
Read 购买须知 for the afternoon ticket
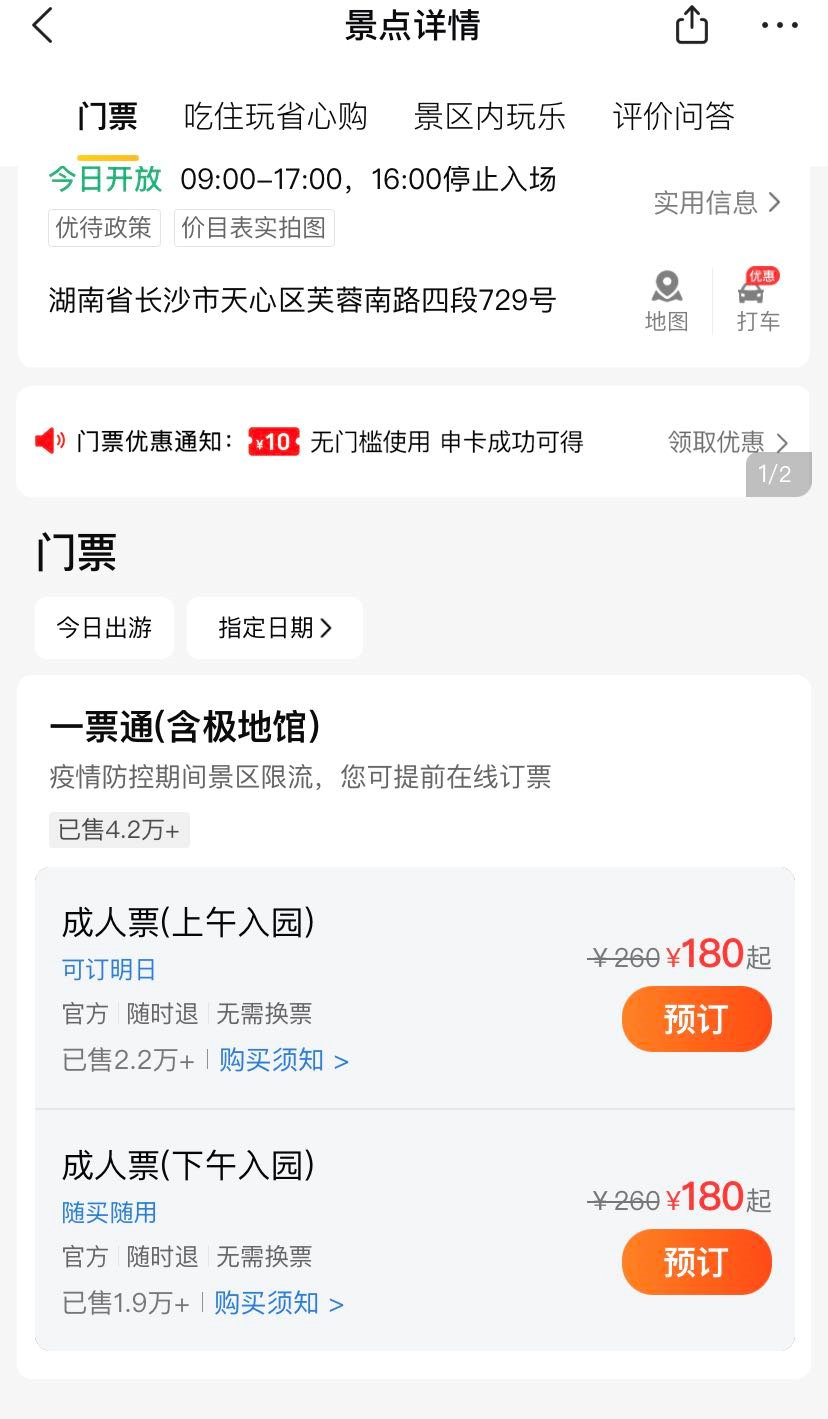278,1303
